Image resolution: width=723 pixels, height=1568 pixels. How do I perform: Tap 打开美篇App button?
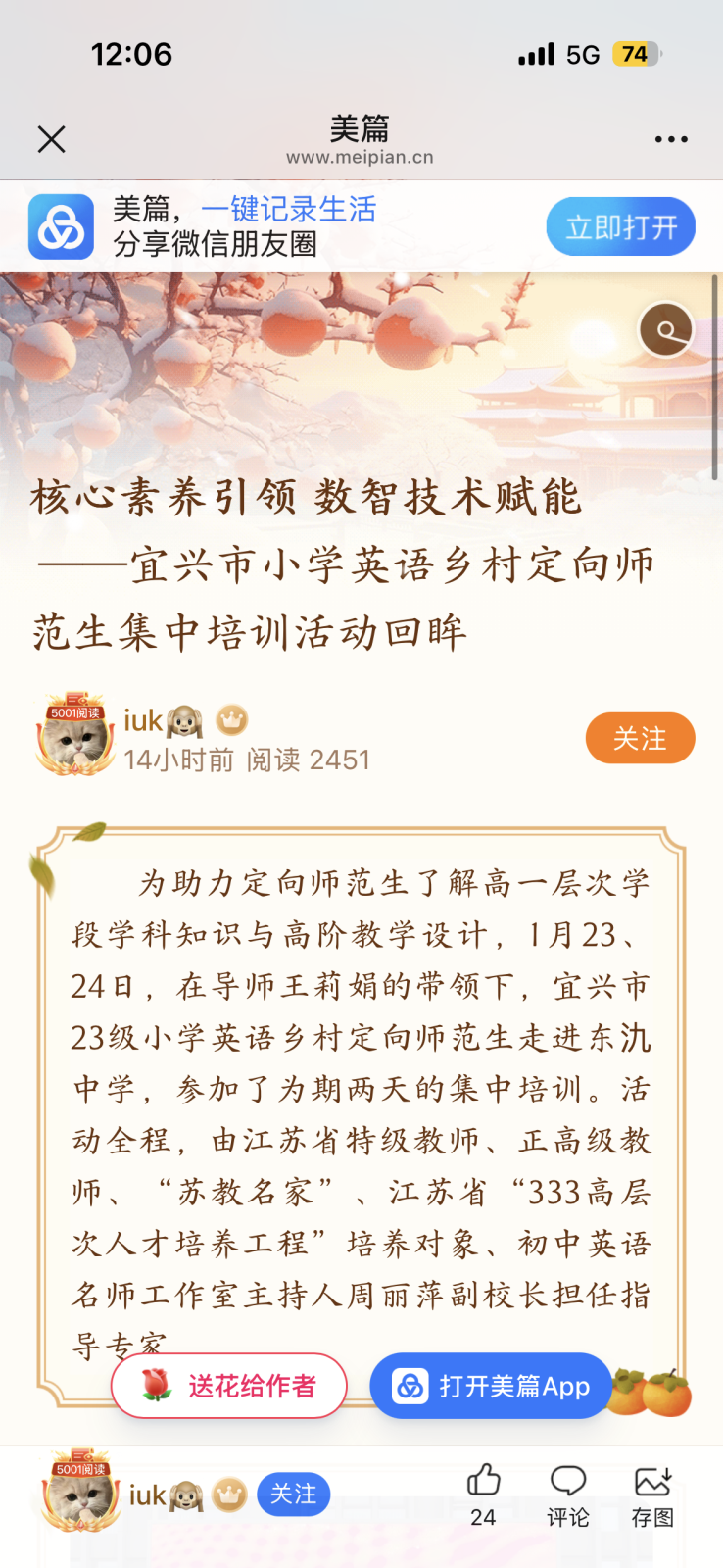click(x=491, y=1386)
